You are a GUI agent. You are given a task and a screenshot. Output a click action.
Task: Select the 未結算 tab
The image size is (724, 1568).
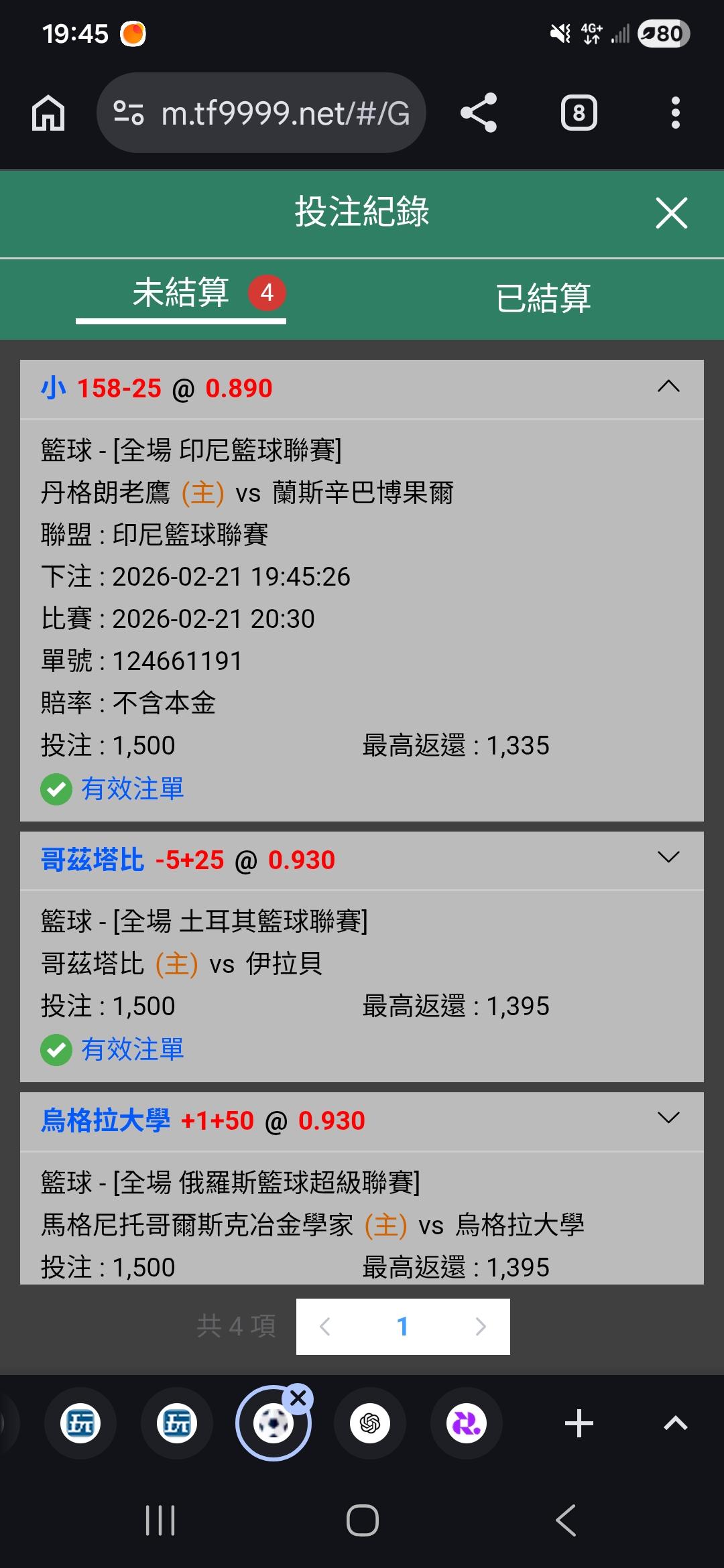[181, 293]
